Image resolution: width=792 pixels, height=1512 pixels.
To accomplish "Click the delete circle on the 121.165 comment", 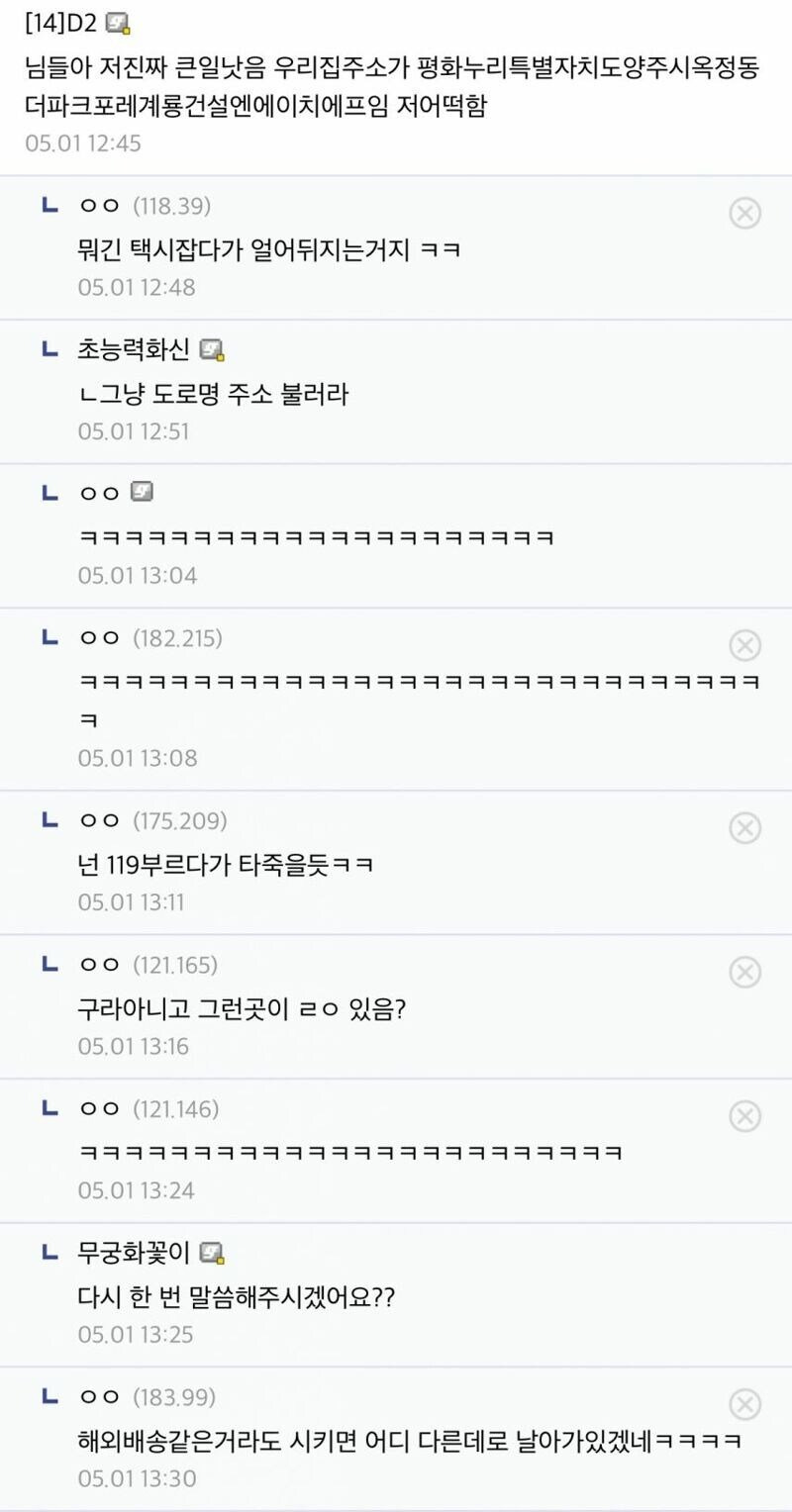I will [744, 972].
